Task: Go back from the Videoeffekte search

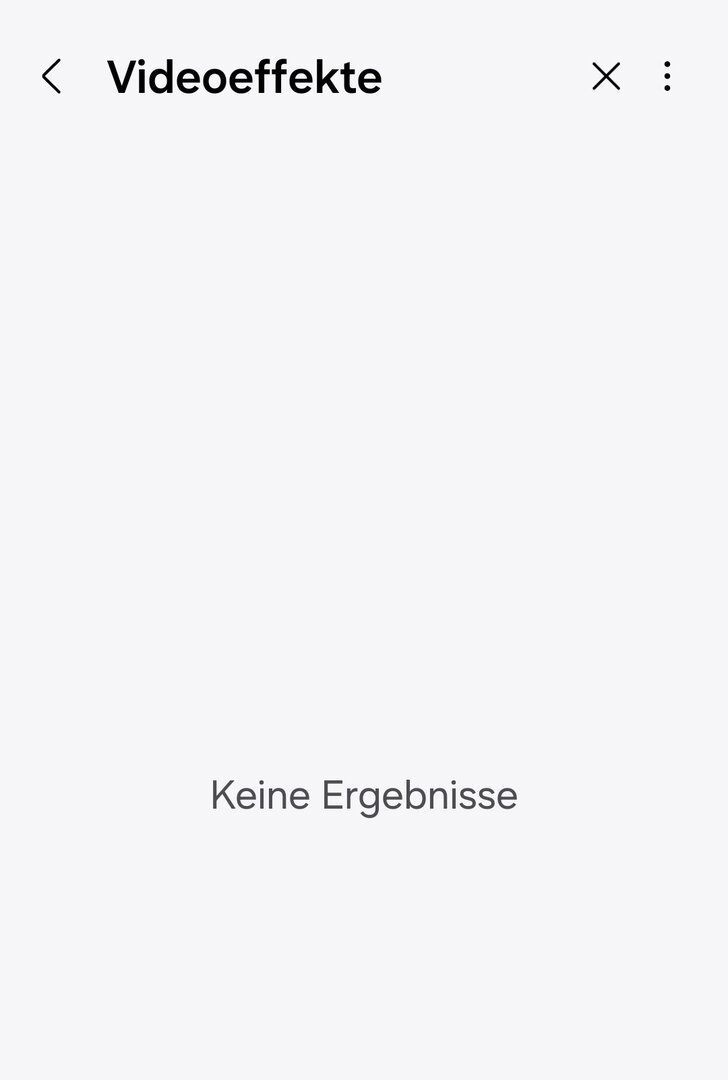Action: click(52, 77)
